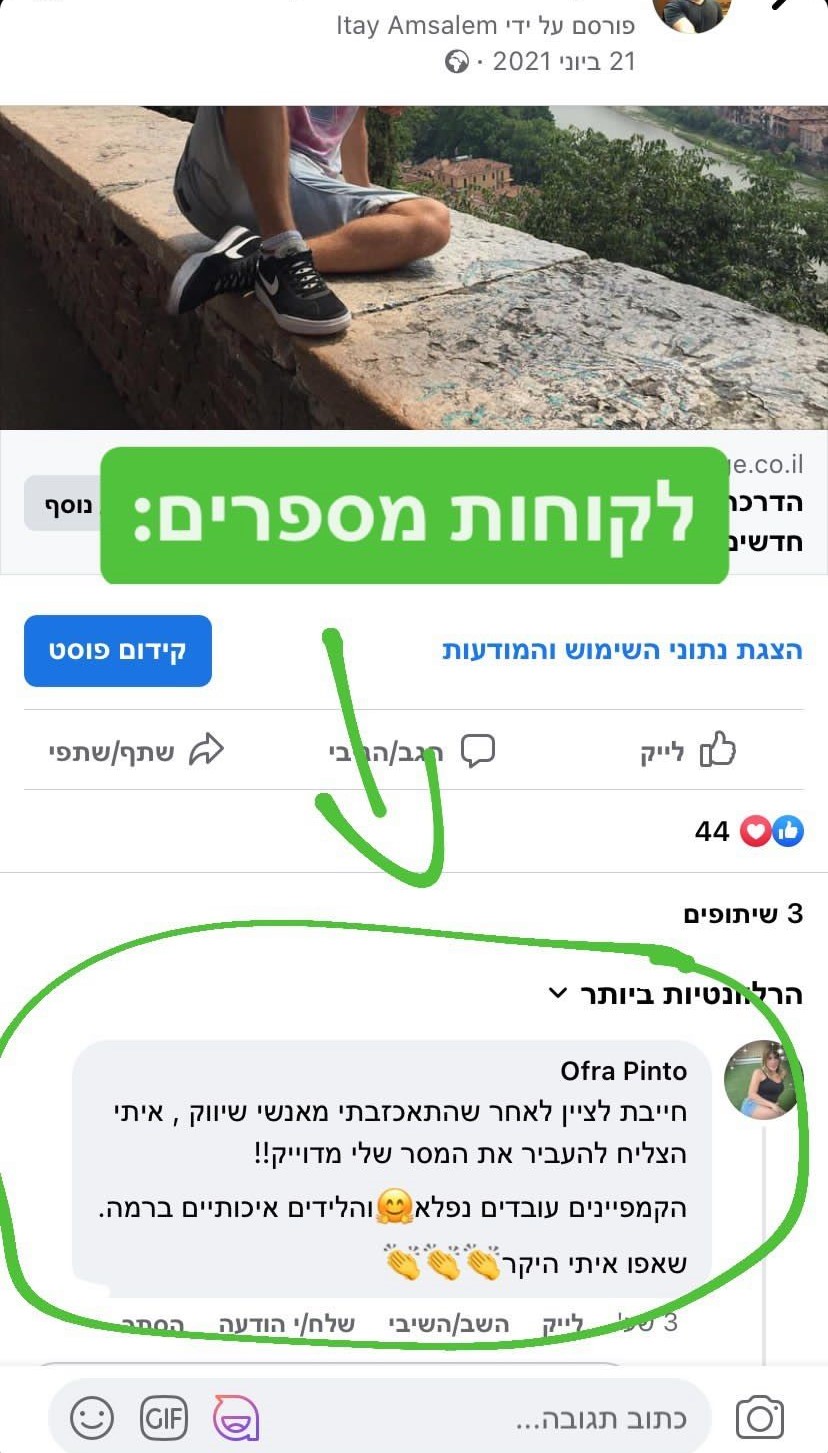The image size is (828, 1453).
Task: Open the camera to attach a photo
Action: pyautogui.click(x=760, y=1418)
